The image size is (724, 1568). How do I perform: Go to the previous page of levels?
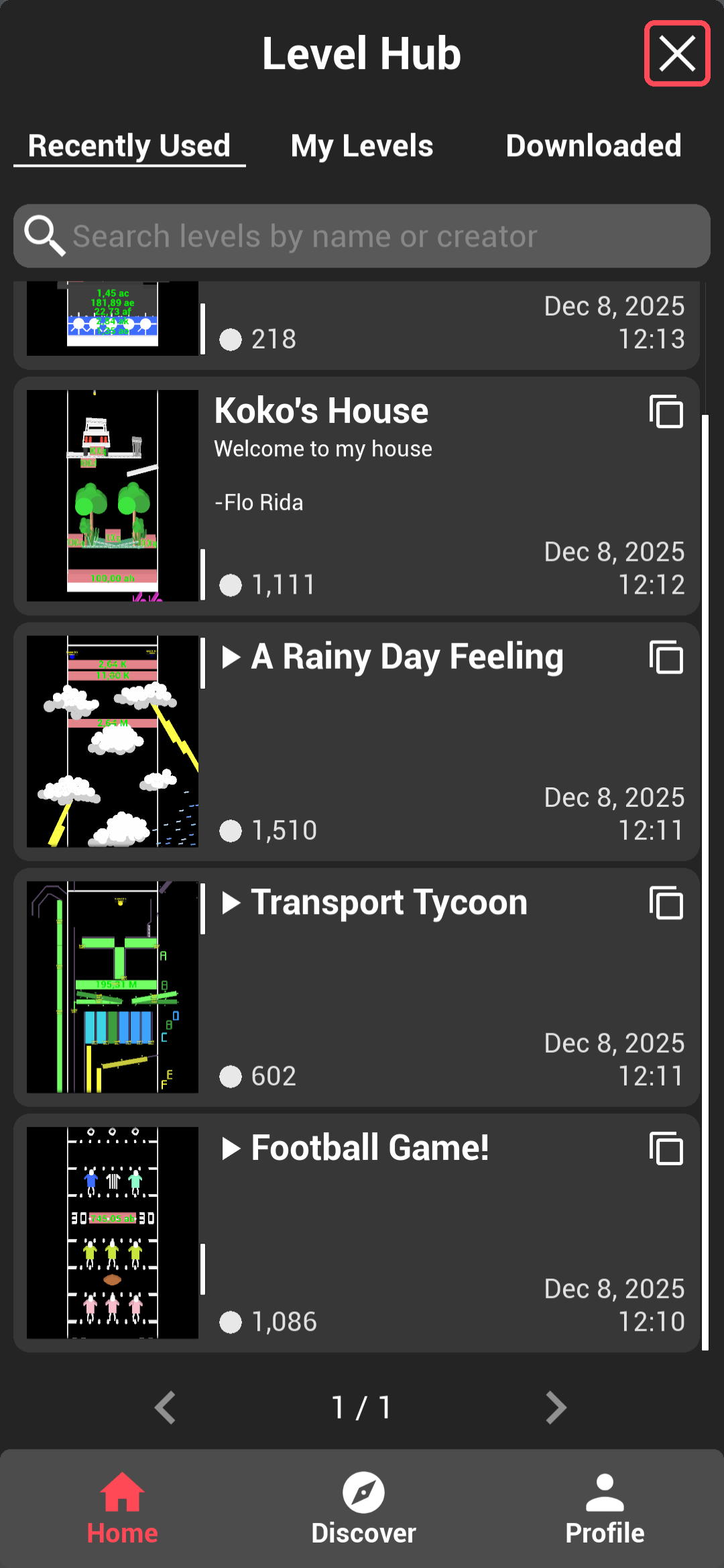point(166,1407)
